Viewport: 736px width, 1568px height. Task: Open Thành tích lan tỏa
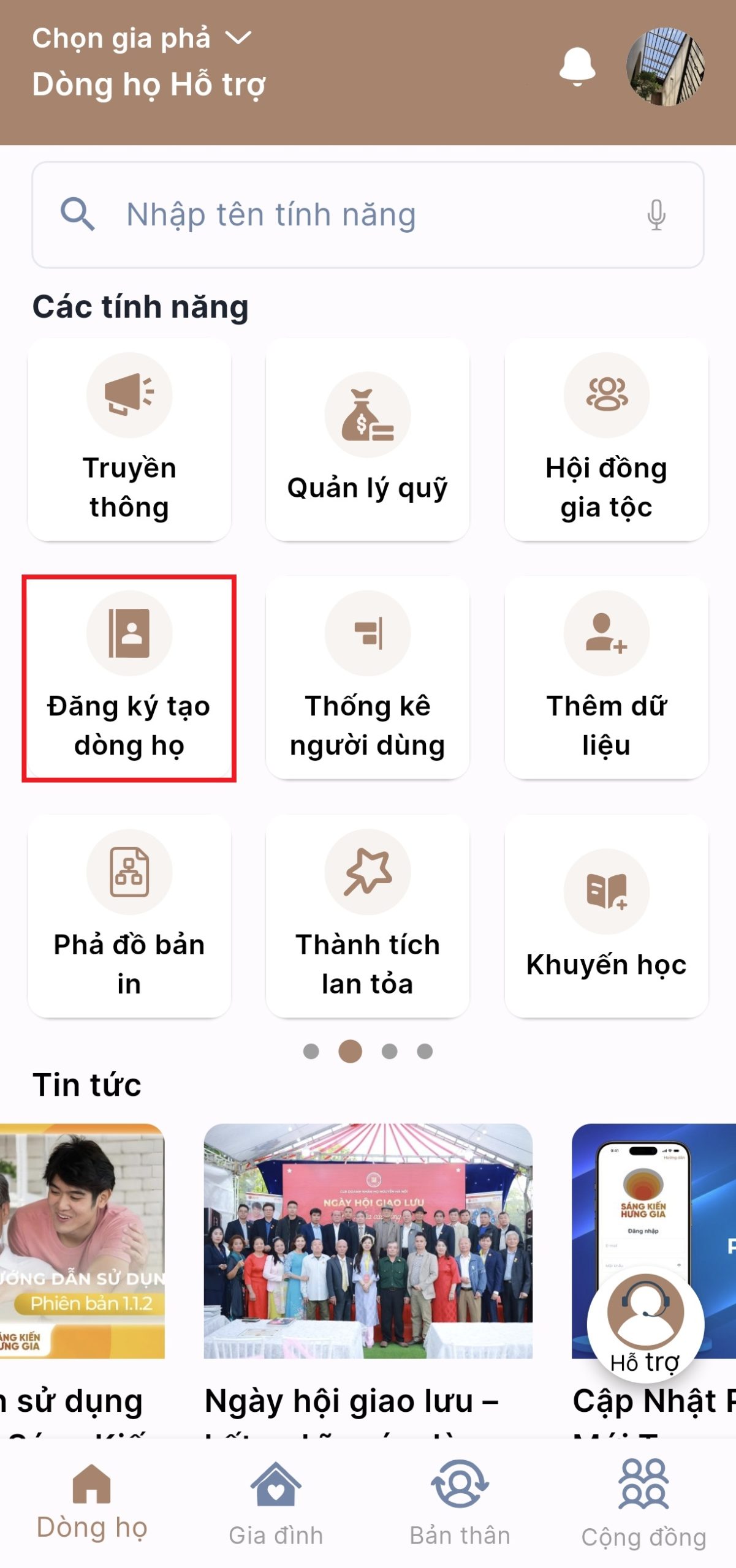(x=368, y=916)
